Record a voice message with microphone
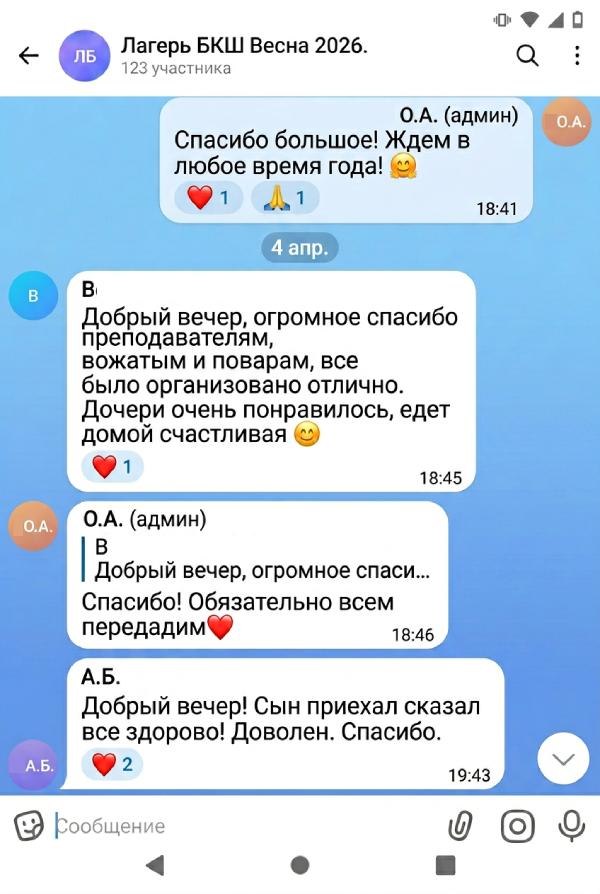The width and height of the screenshot is (600, 894). pyautogui.click(x=572, y=826)
